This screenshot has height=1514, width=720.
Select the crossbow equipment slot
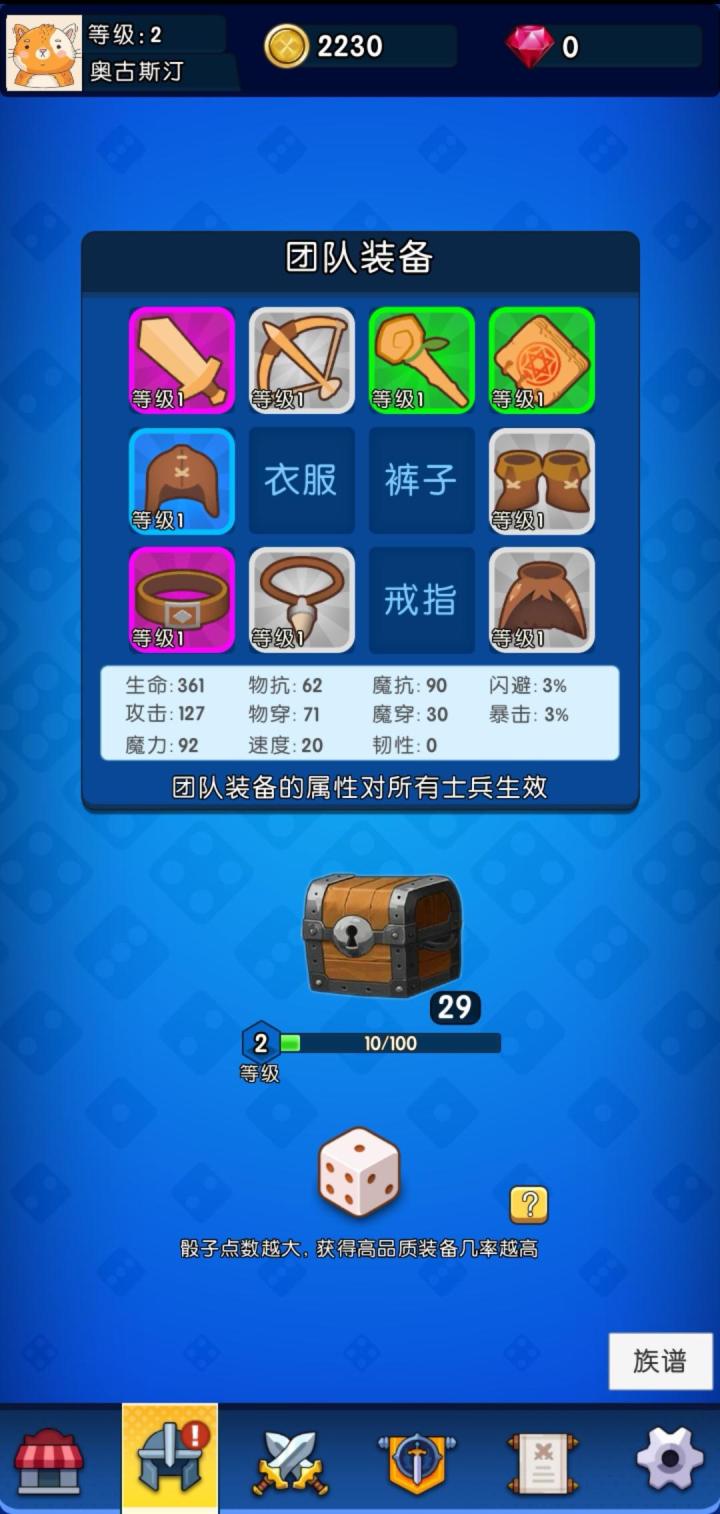pos(301,360)
